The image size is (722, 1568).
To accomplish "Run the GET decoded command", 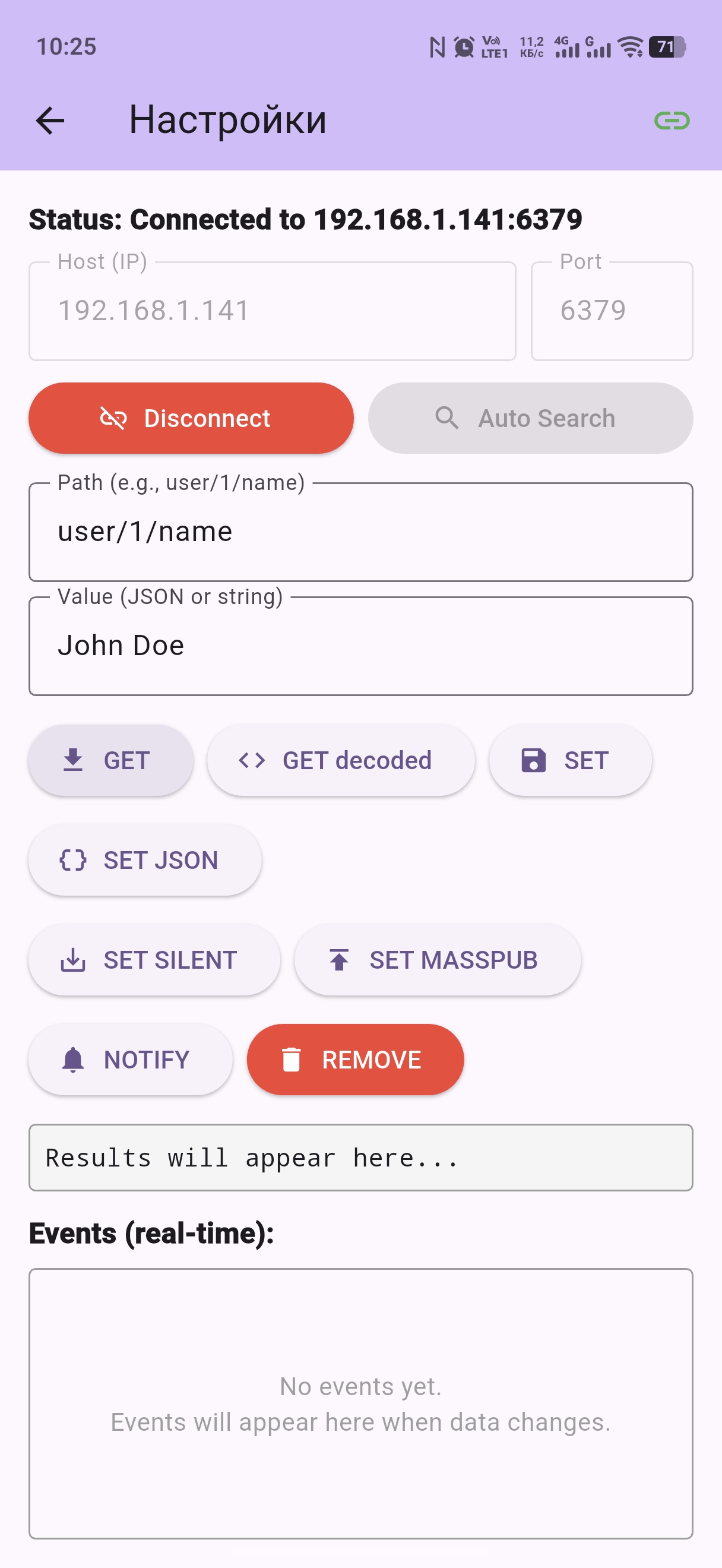I will point(341,760).
